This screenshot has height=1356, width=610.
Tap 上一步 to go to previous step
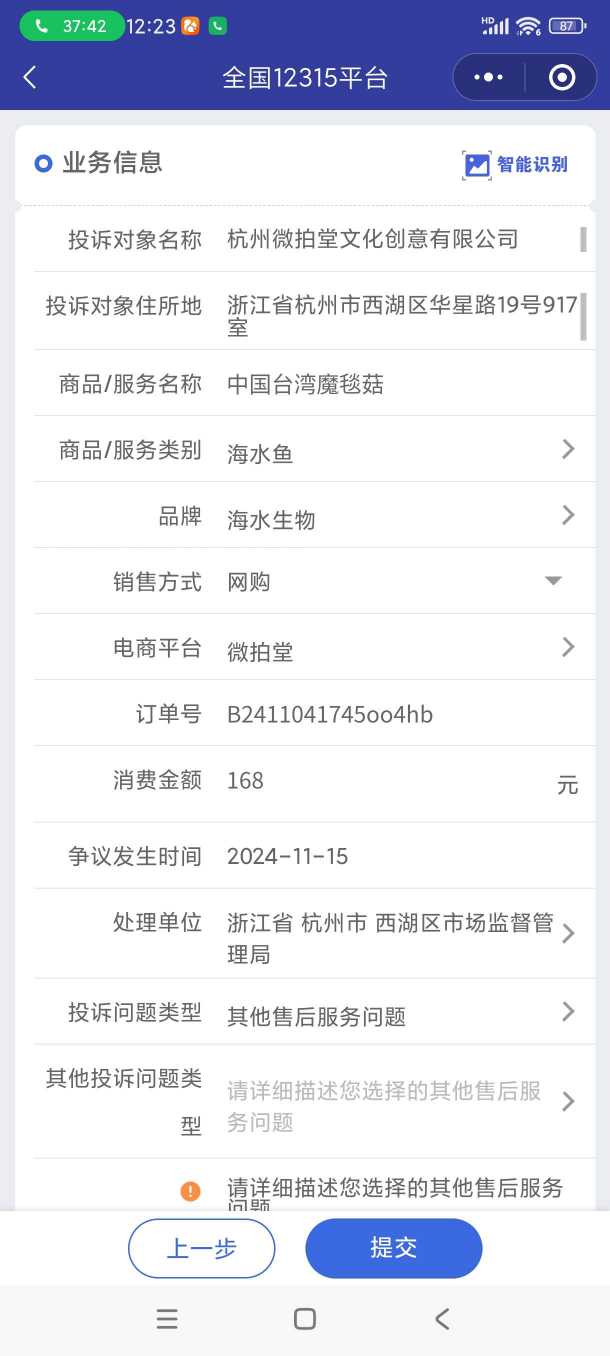(x=201, y=1248)
